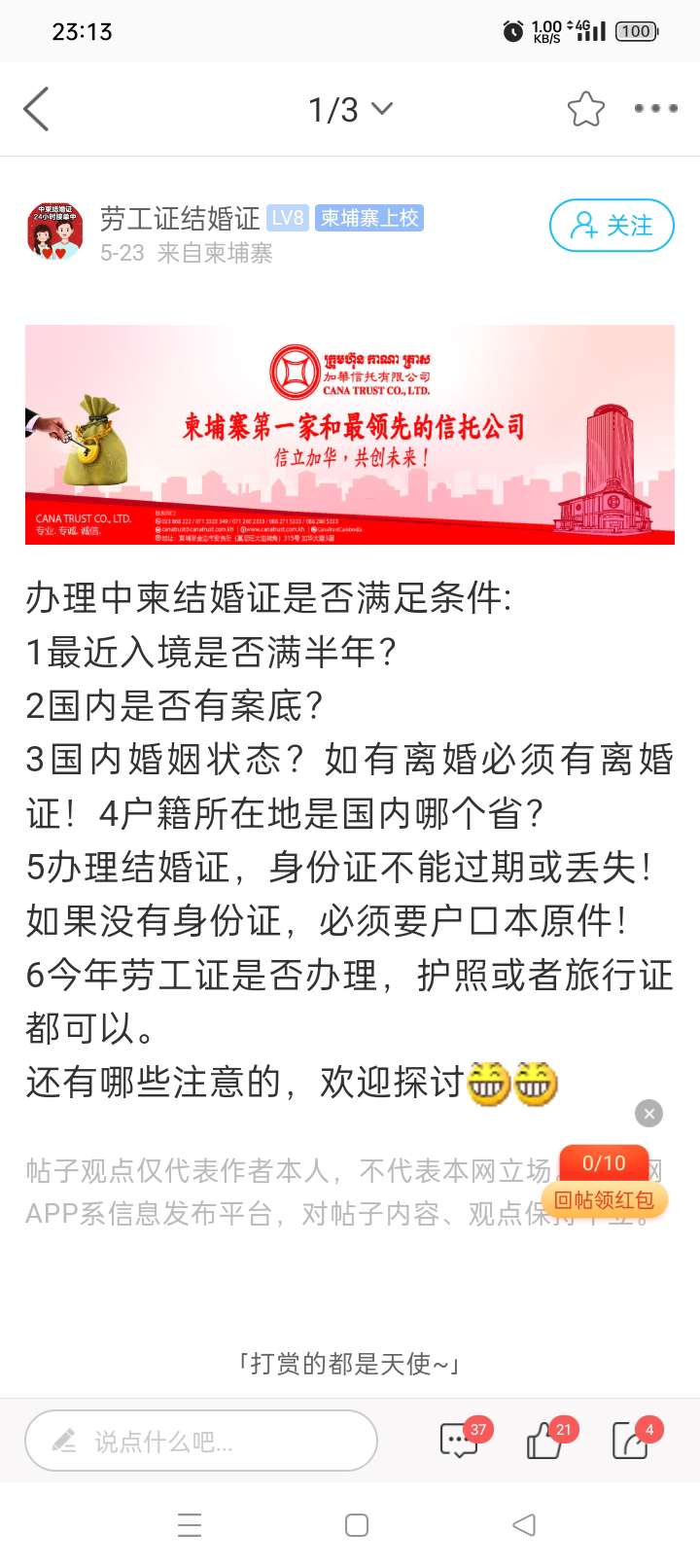
Task: Open the CANA TRUST banner ad
Action: [350, 434]
